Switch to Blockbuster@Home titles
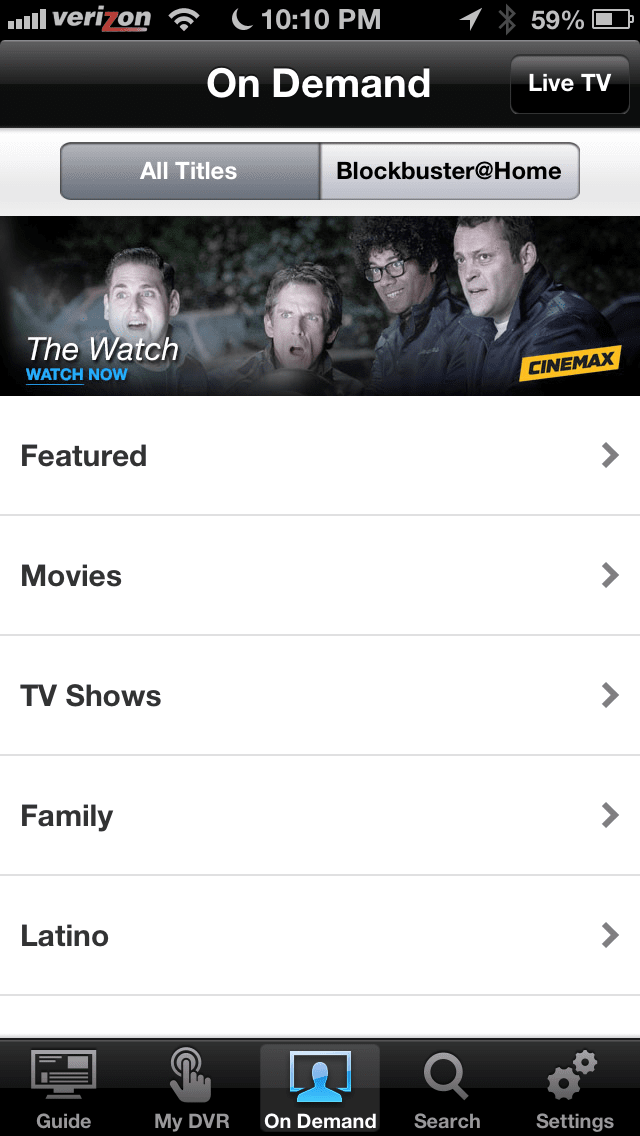640x1136 pixels. click(449, 171)
